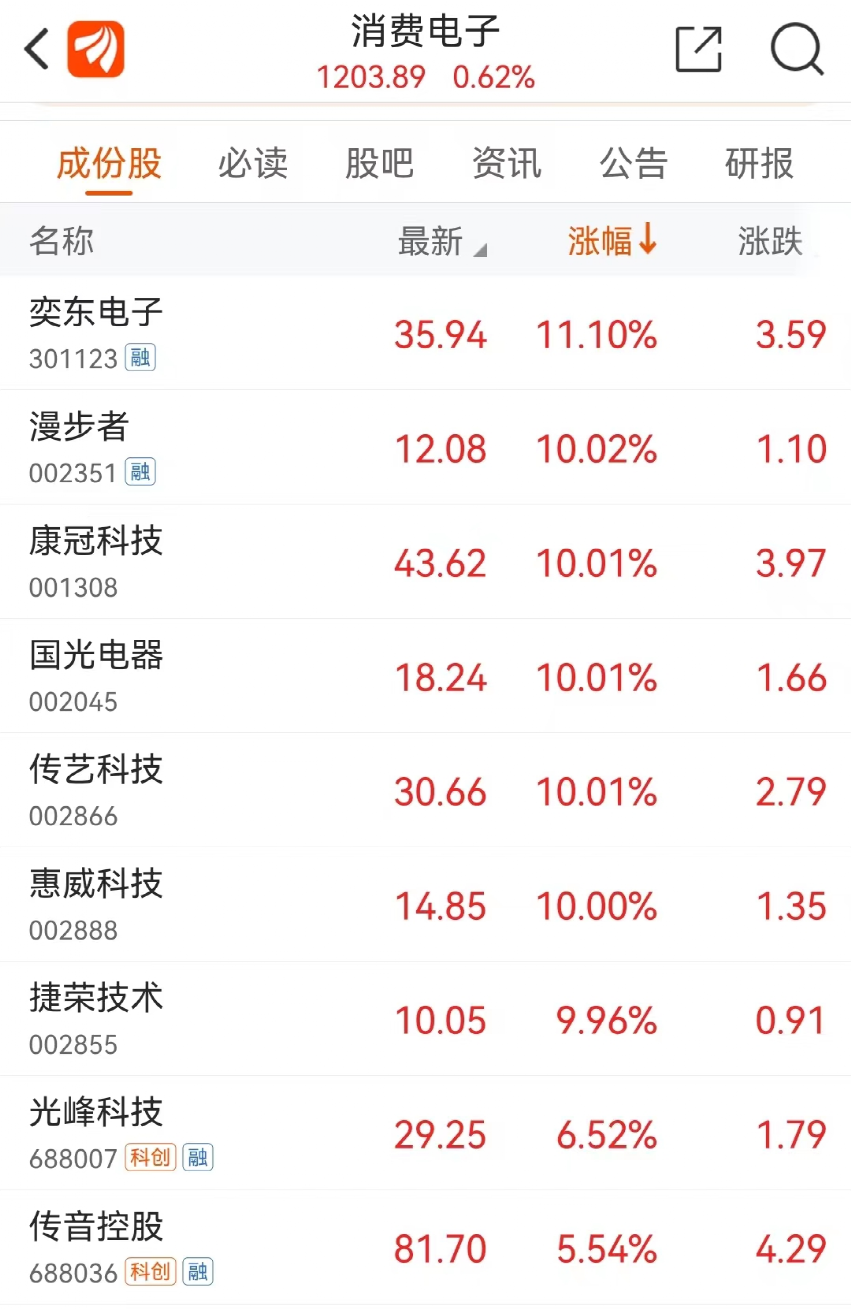The width and height of the screenshot is (851, 1310).
Task: Open the 研报 tab
Action: tap(757, 162)
